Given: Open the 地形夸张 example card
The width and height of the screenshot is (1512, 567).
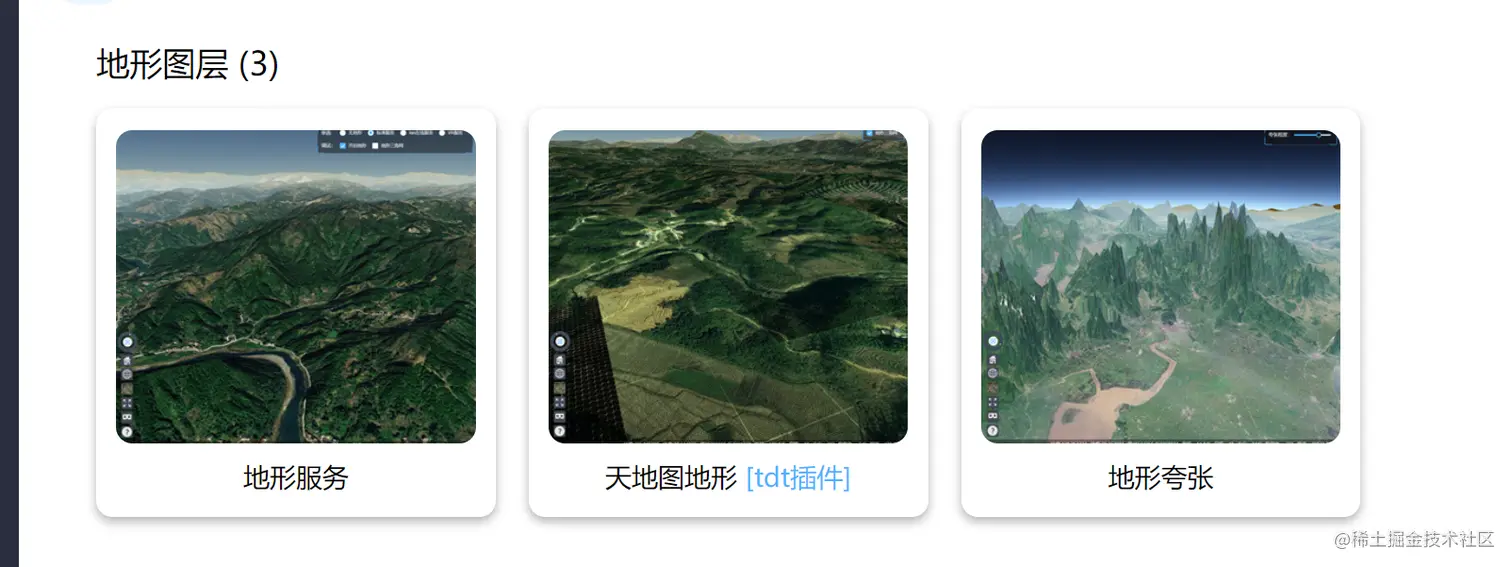Looking at the screenshot, I should 1160,287.
